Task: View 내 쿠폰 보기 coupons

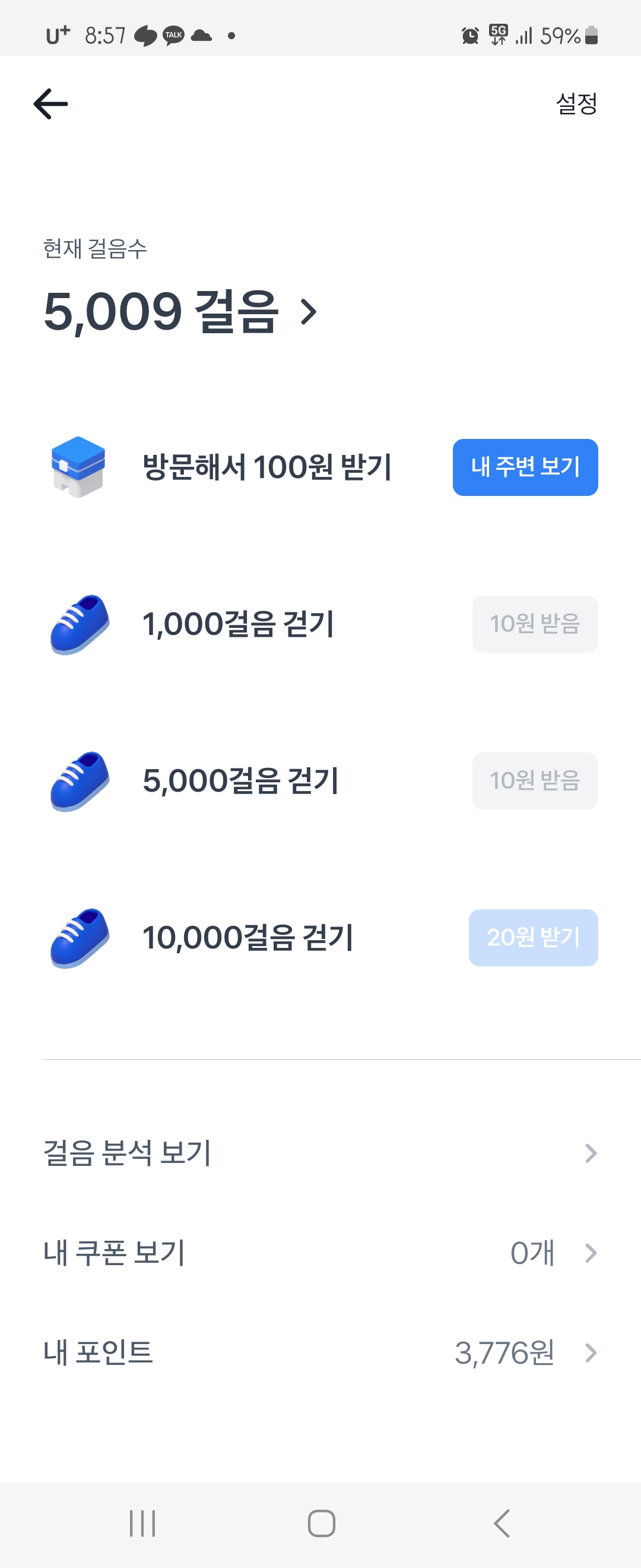Action: (x=320, y=1253)
